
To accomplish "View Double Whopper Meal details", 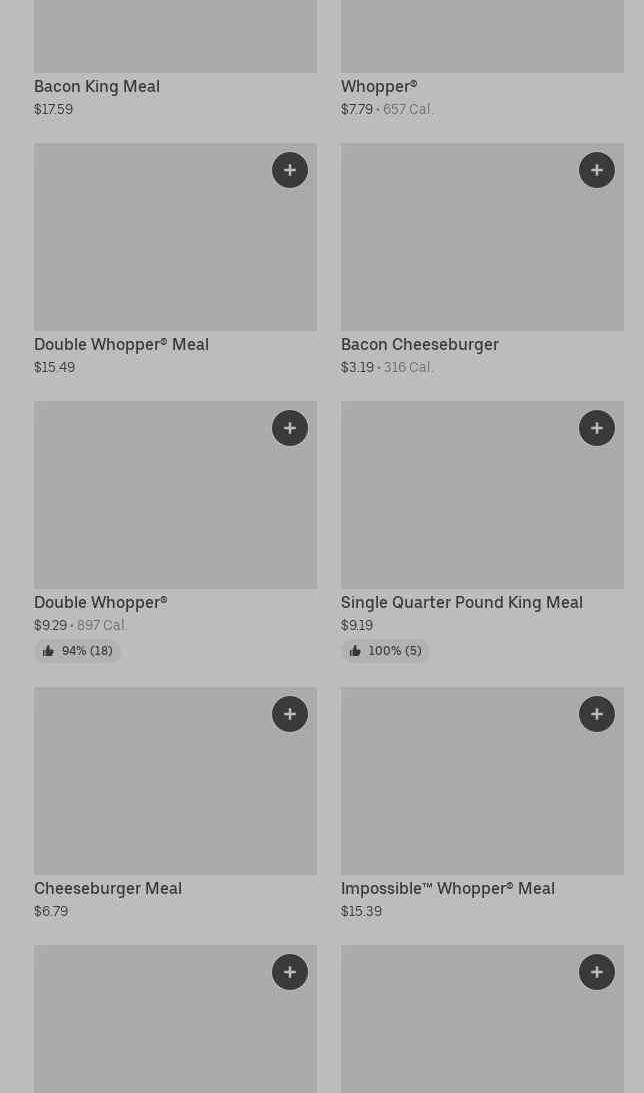I will (176, 259).
